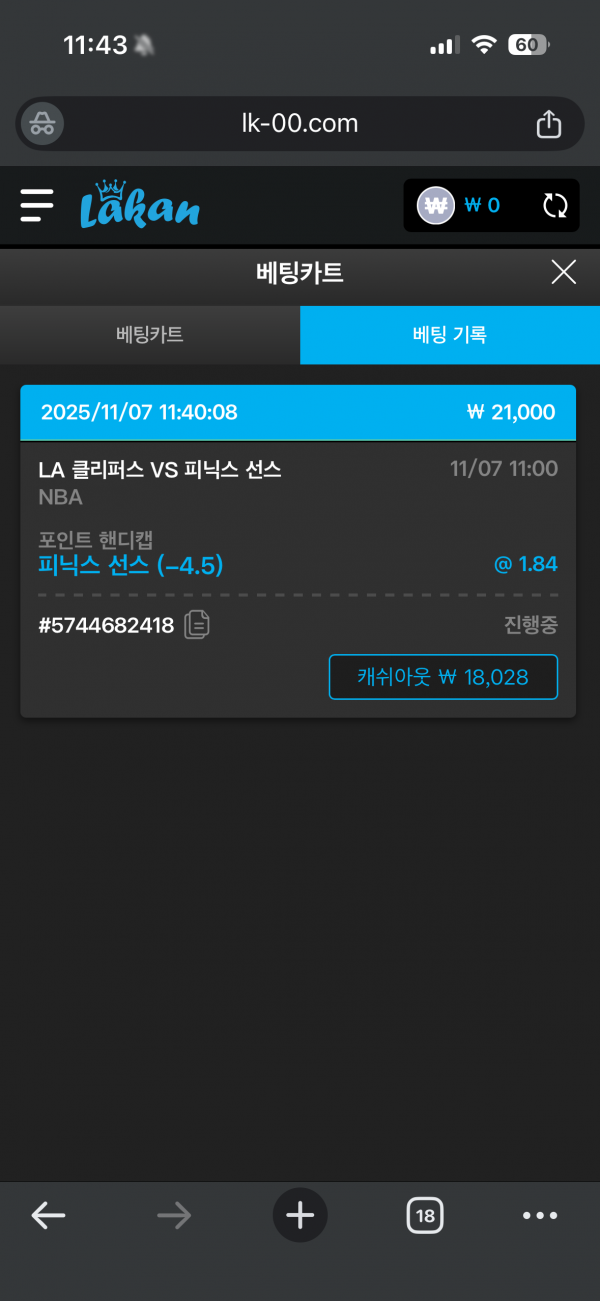Image resolution: width=600 pixels, height=1301 pixels.
Task: View the 18 open tabs
Action: coord(425,1215)
